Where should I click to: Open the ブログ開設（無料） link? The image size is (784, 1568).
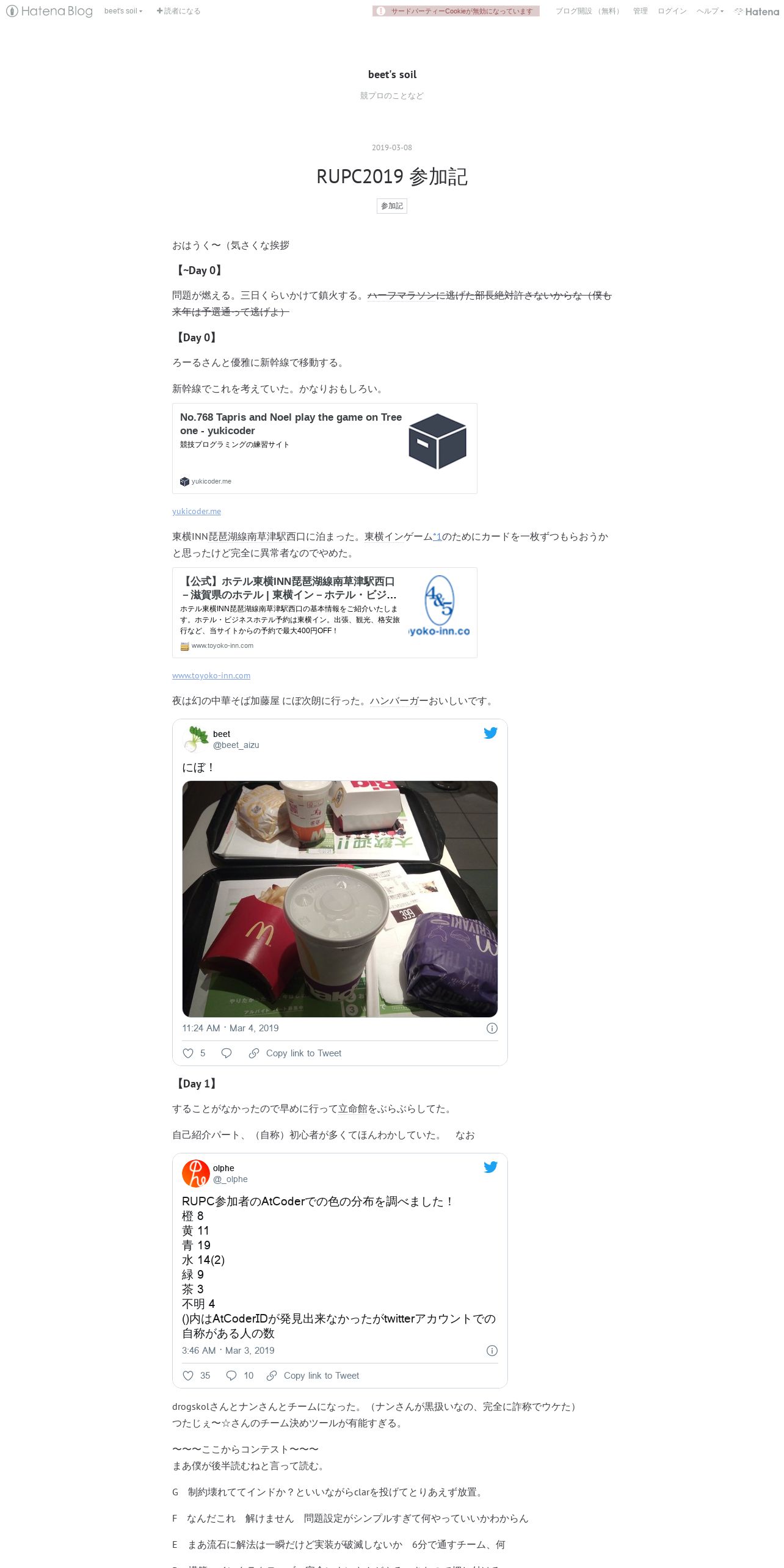tap(587, 11)
